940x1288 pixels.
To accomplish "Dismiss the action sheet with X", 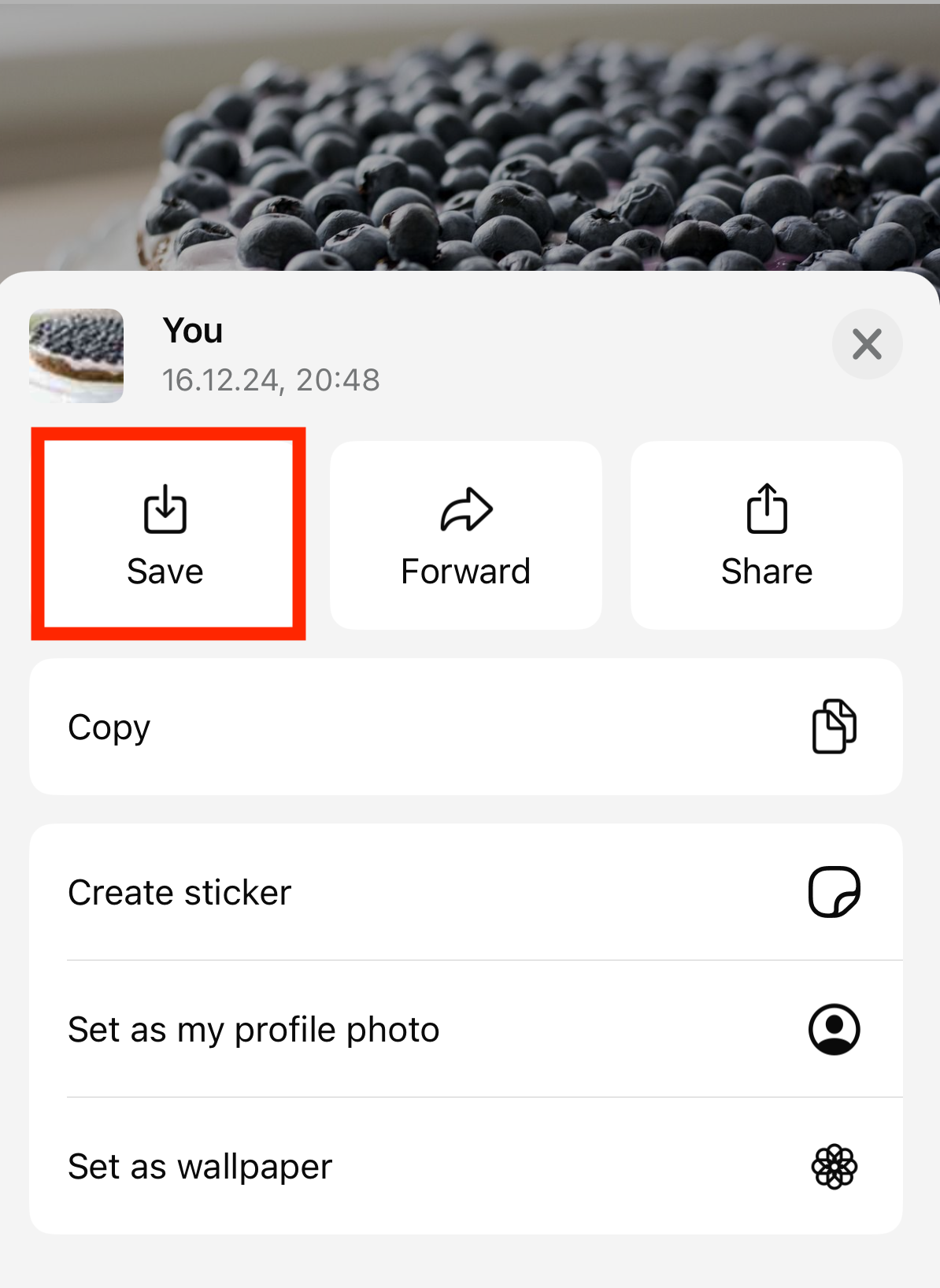I will coord(867,344).
